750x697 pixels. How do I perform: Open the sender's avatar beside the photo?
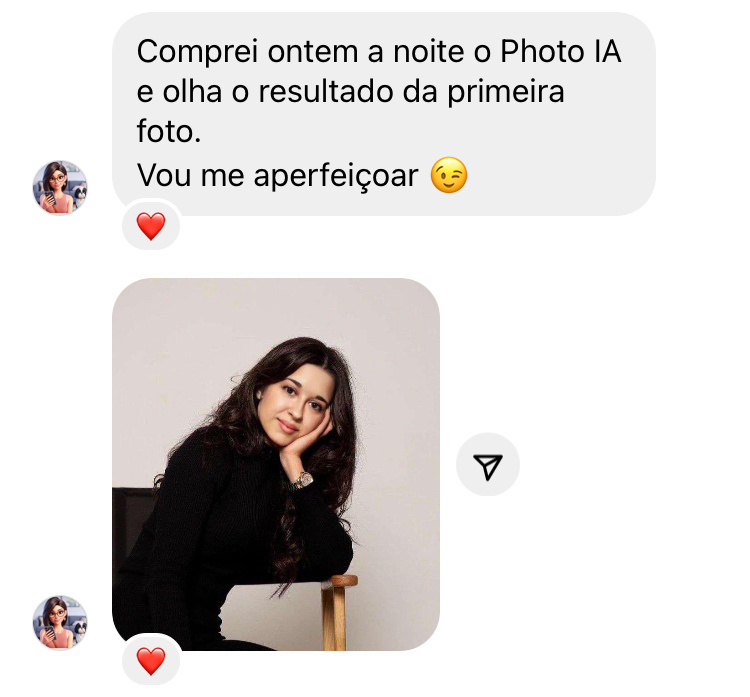point(60,622)
